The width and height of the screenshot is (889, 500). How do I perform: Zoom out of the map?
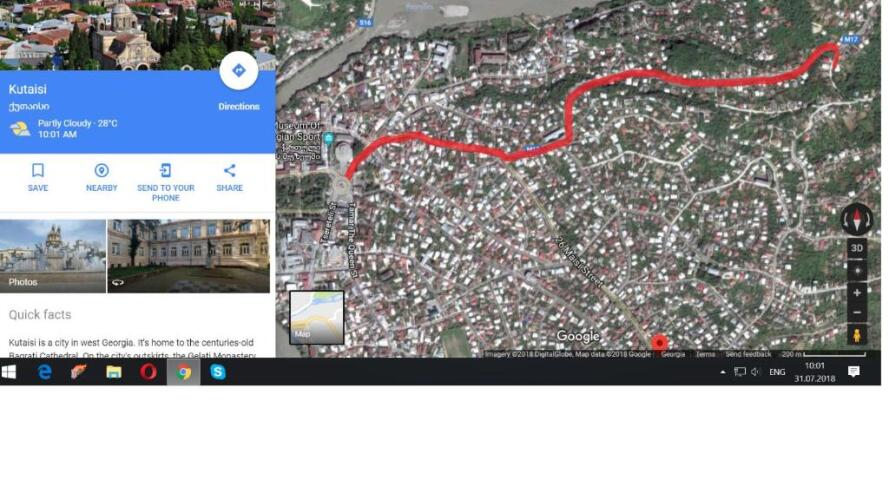pos(857,312)
